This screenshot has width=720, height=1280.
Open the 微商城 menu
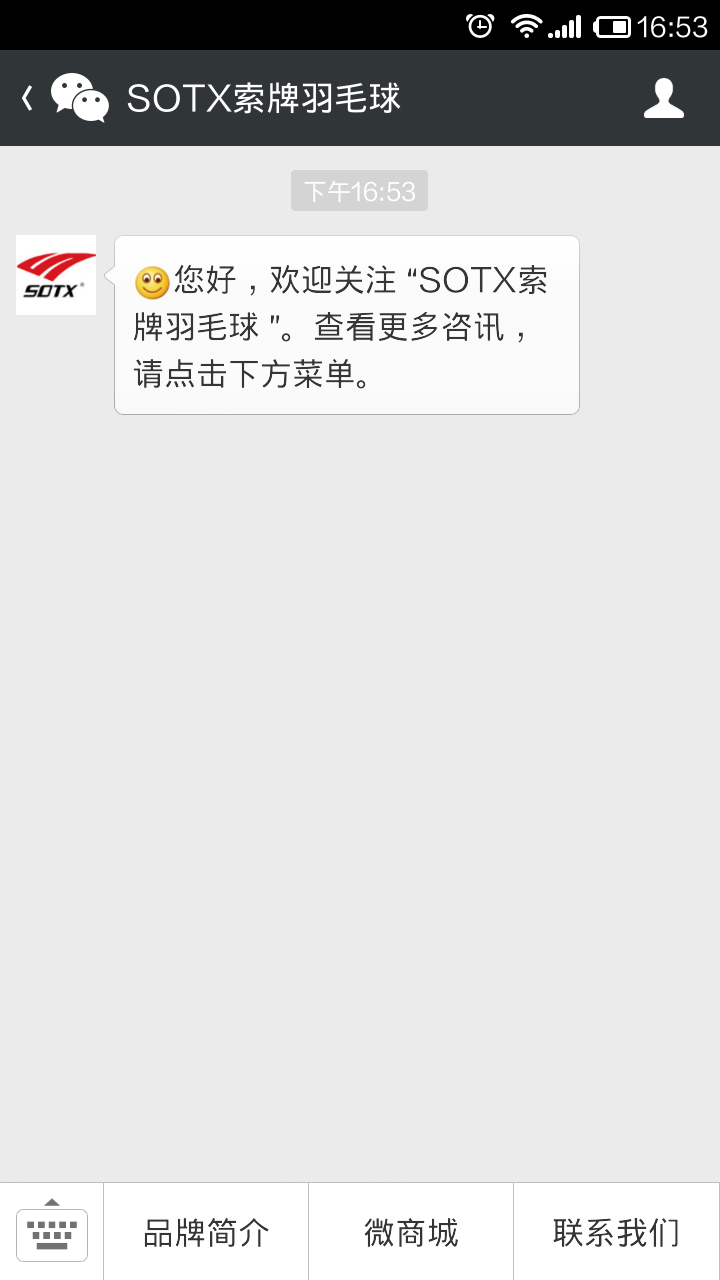(x=411, y=1232)
